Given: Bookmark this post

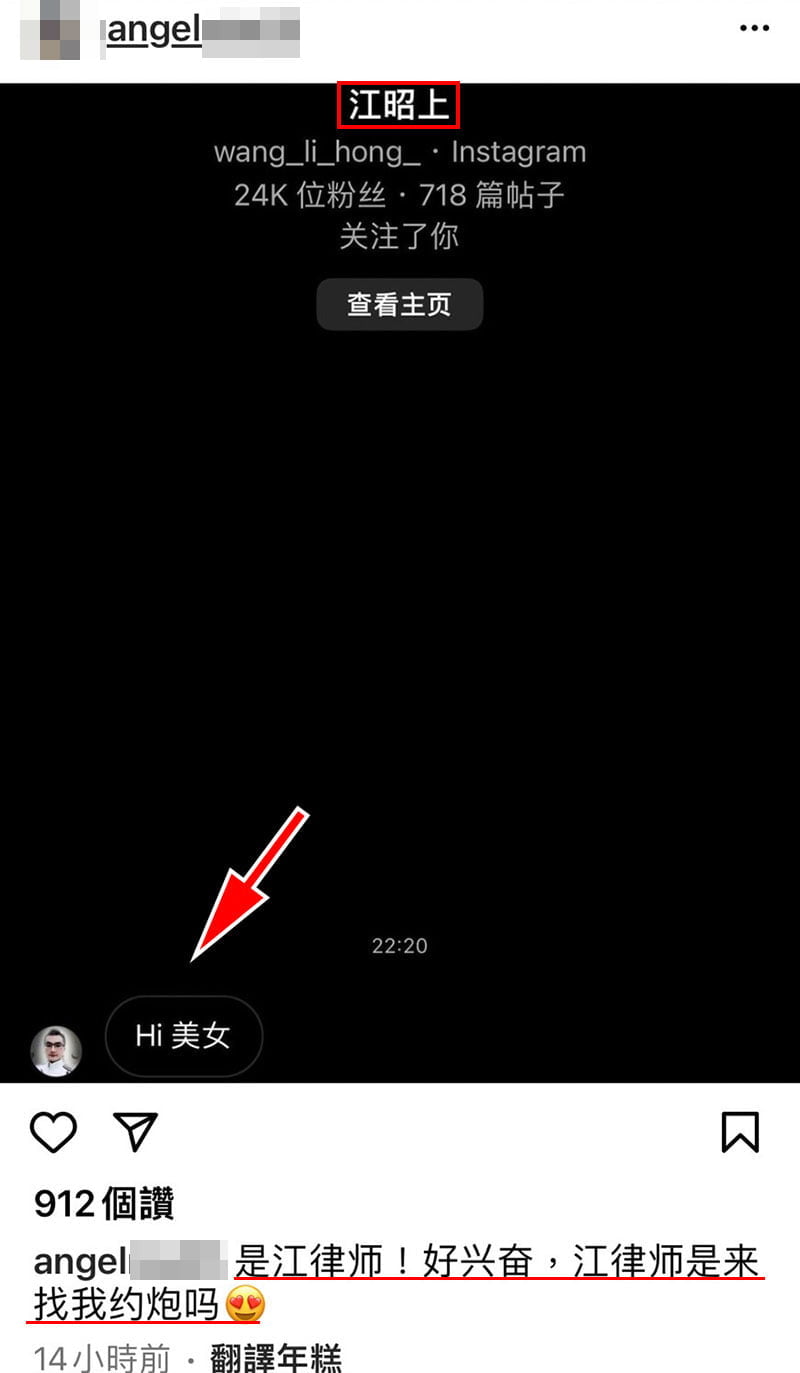Looking at the screenshot, I should point(740,1132).
